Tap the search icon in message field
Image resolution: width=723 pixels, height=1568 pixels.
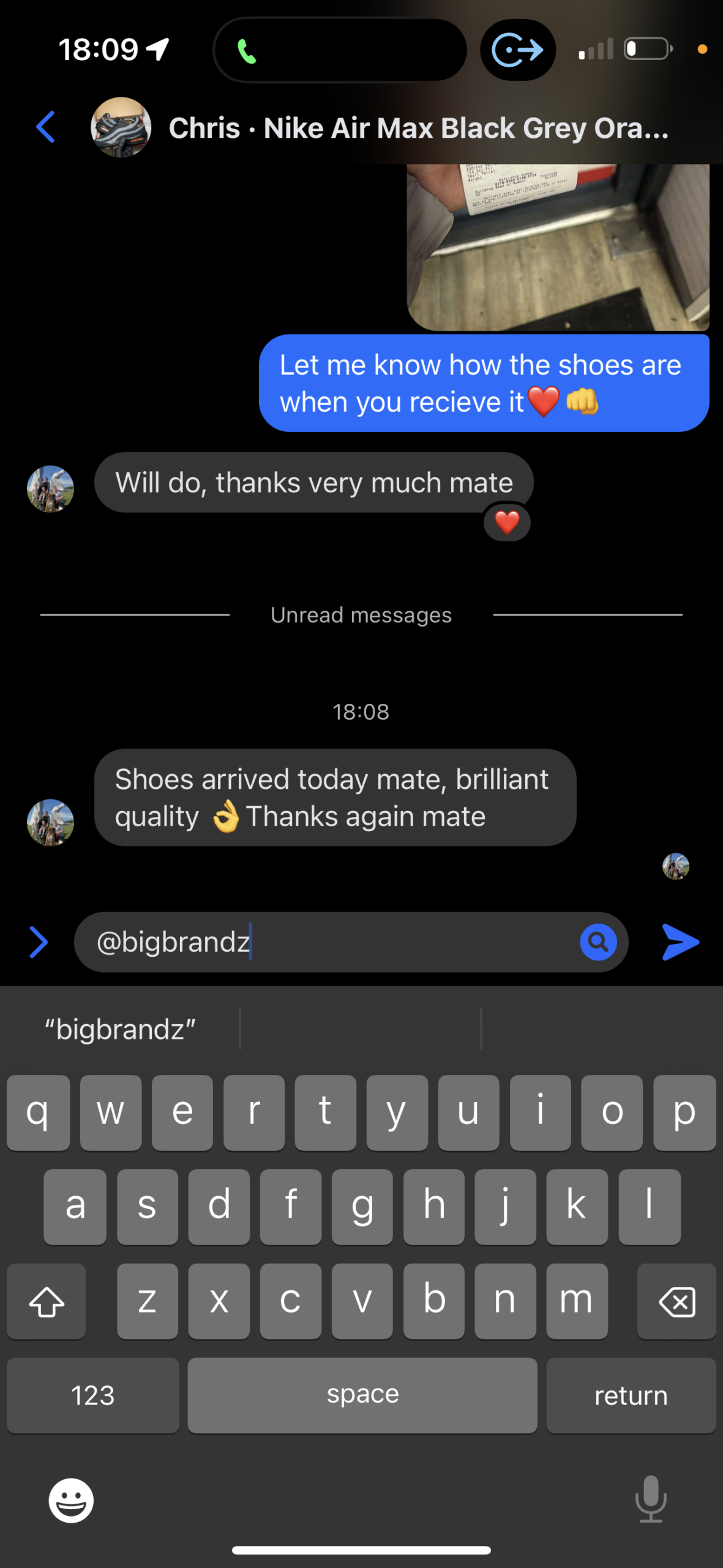click(598, 942)
